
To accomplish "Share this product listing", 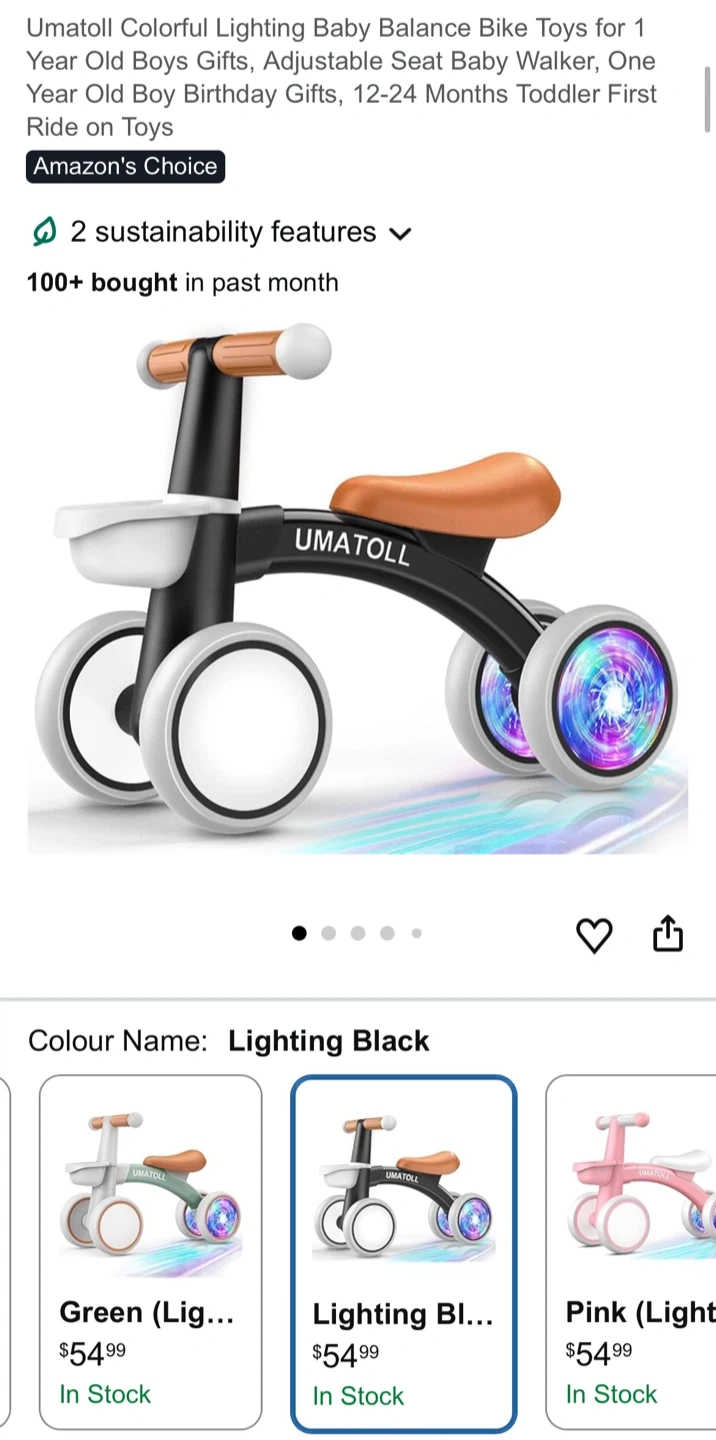I will [x=667, y=934].
